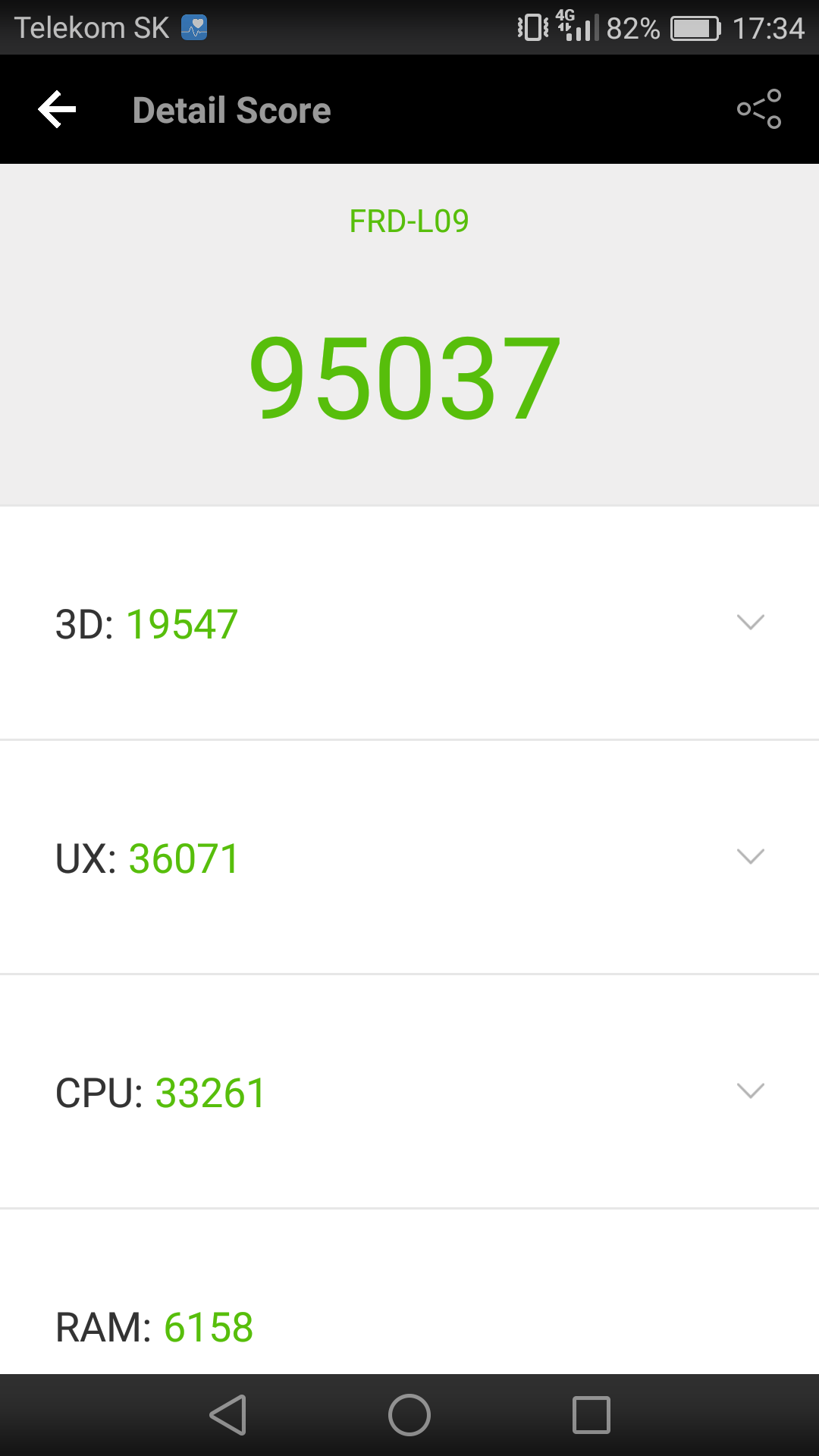Expand the UX score breakdown
The width and height of the screenshot is (819, 1456).
click(409, 858)
